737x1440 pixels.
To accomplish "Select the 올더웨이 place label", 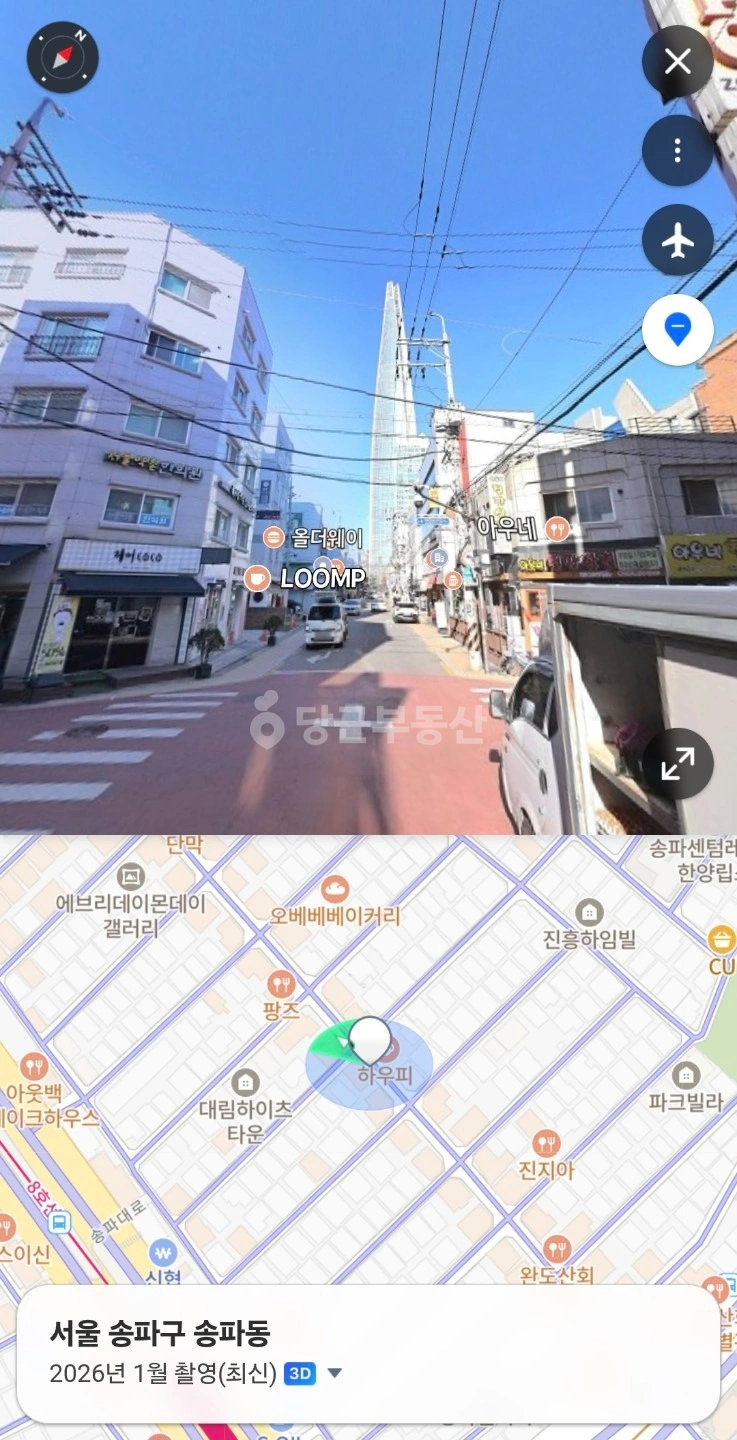I will [313, 538].
